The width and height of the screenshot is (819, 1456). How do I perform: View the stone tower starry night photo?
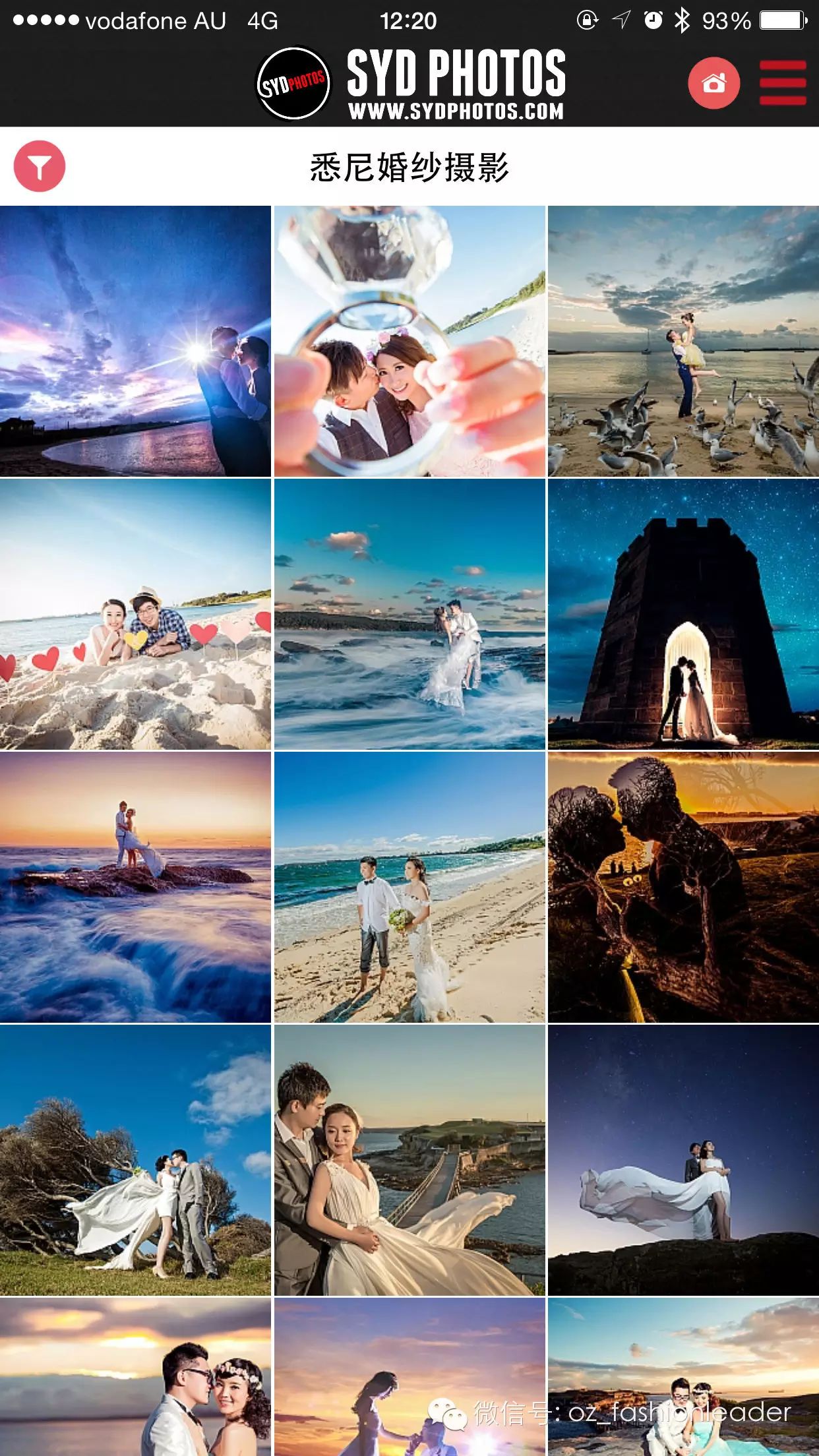pos(683,614)
